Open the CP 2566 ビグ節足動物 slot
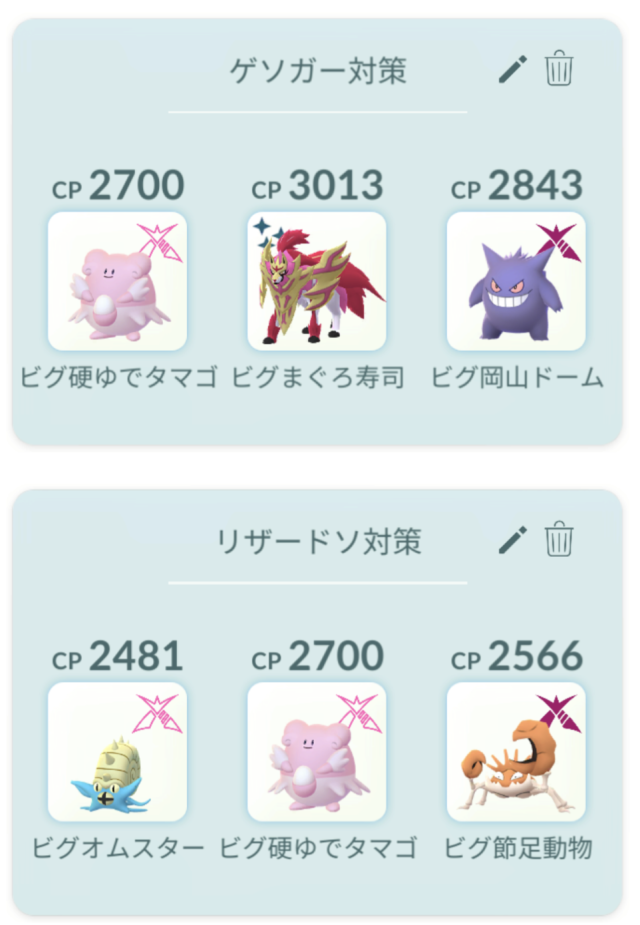This screenshot has width=640, height=925. pyautogui.click(x=516, y=752)
